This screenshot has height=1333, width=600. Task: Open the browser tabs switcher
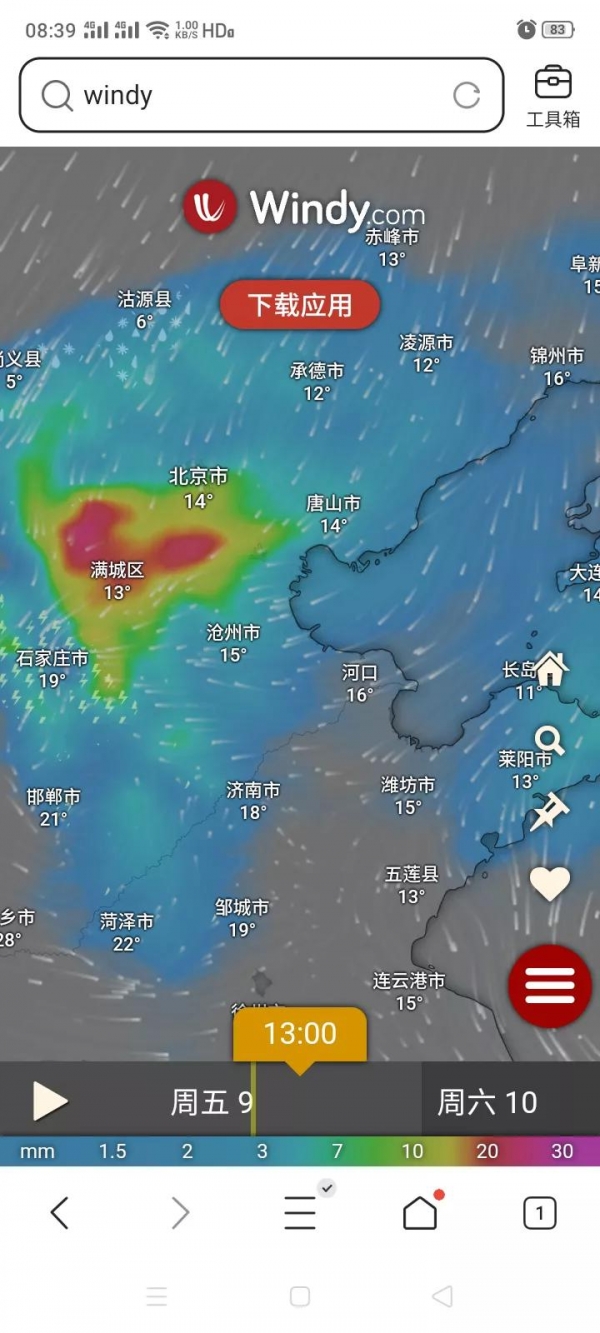point(540,1213)
